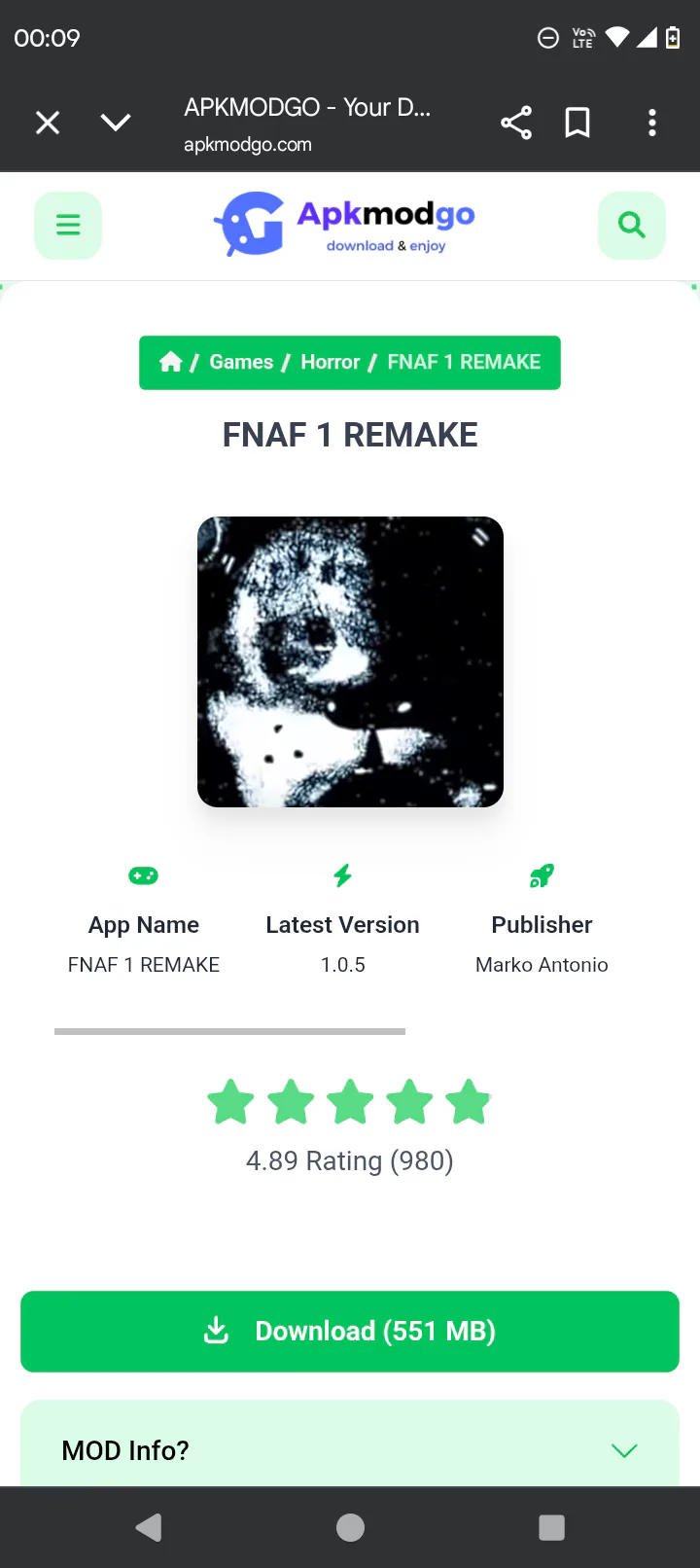The height and width of the screenshot is (1568, 700).
Task: Go back with the system back button
Action: pos(149,1527)
